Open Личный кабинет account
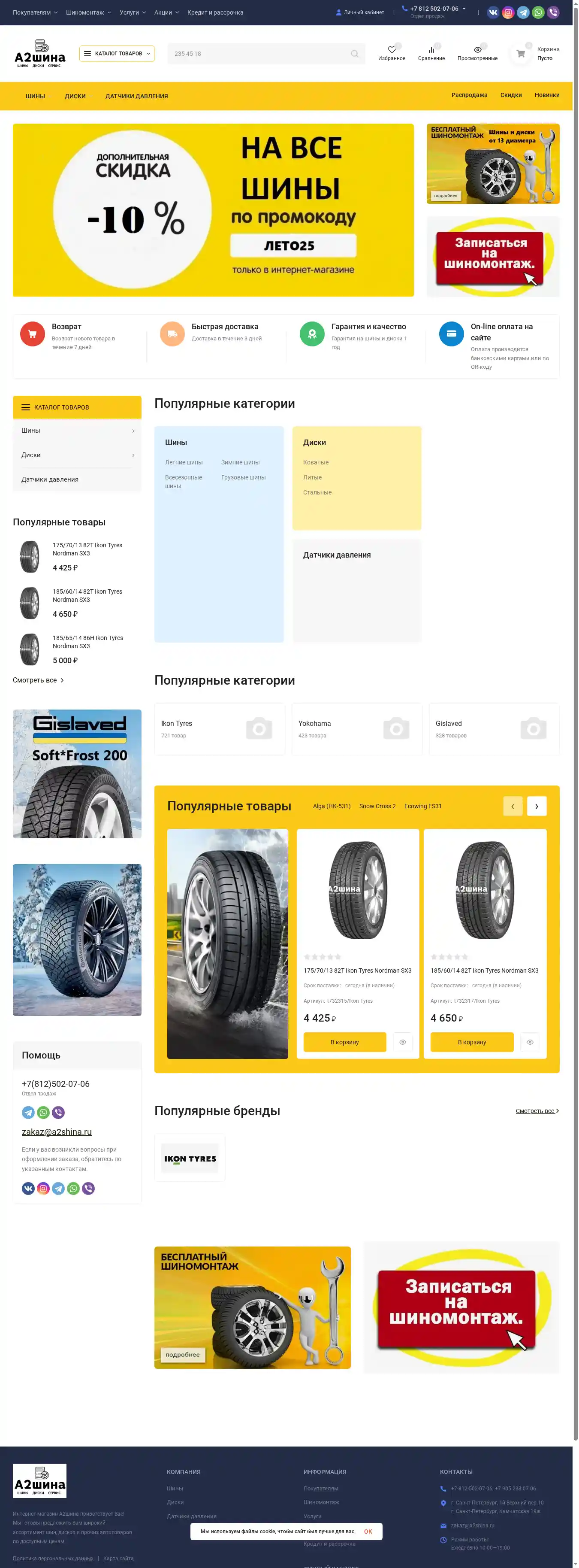 pos(360,12)
